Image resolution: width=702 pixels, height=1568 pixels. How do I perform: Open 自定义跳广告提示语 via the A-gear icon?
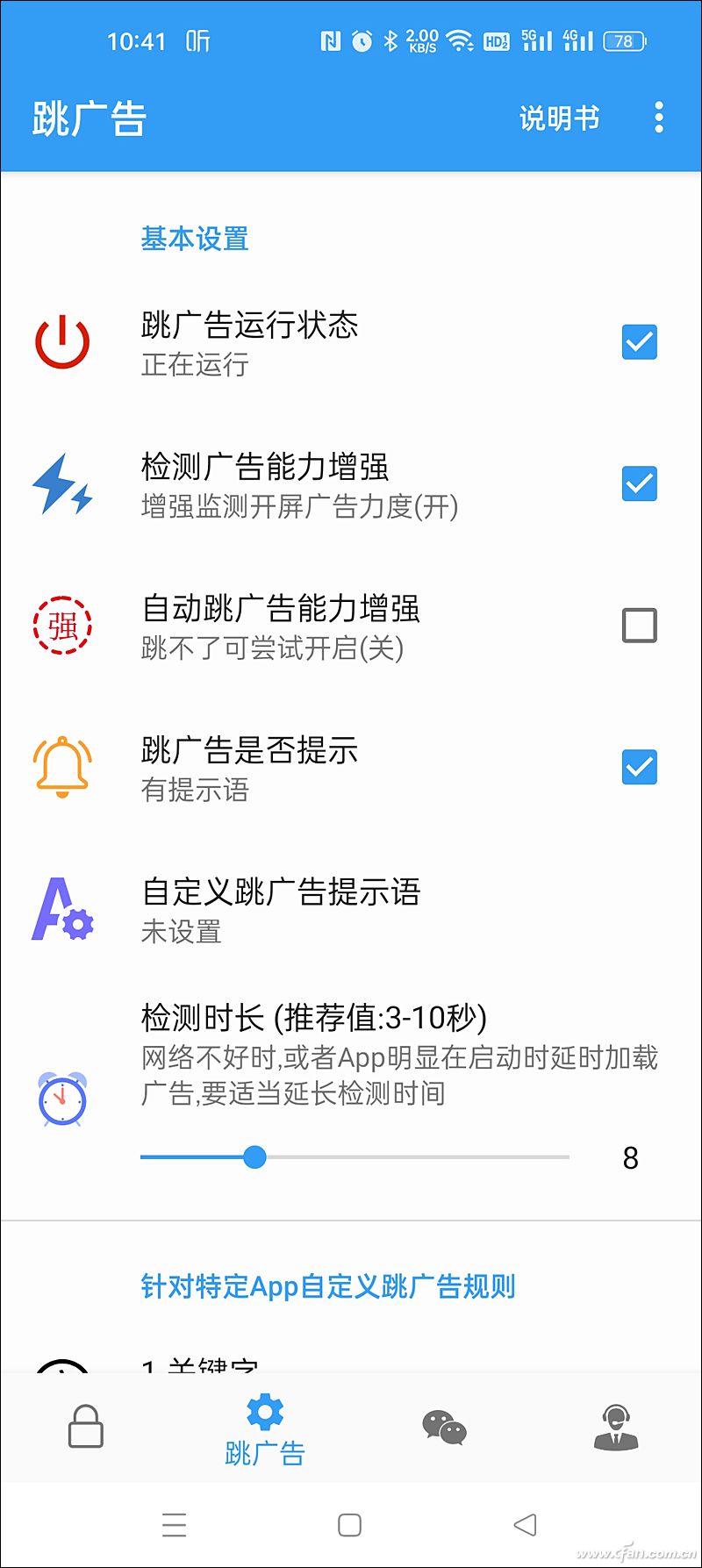click(x=61, y=909)
